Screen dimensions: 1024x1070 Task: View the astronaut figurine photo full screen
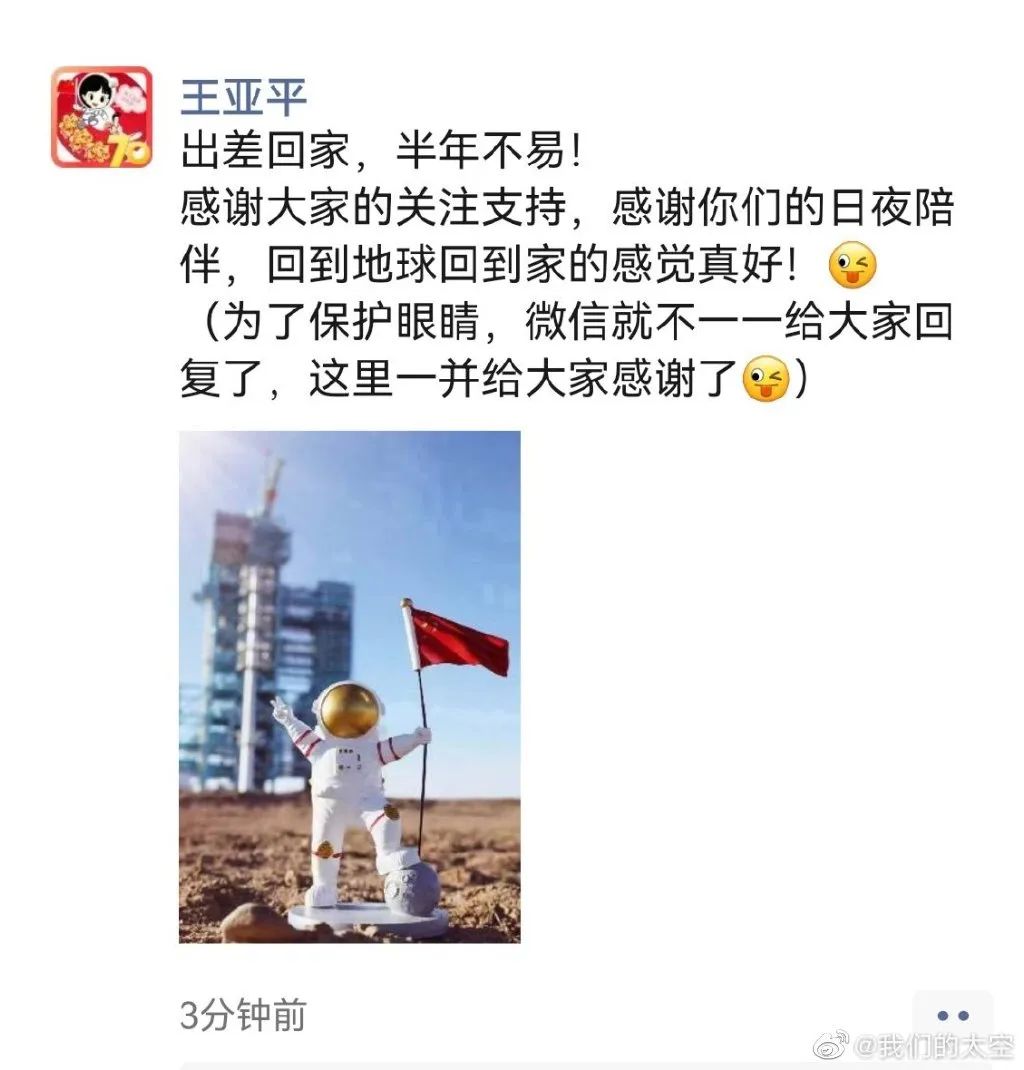[349, 687]
